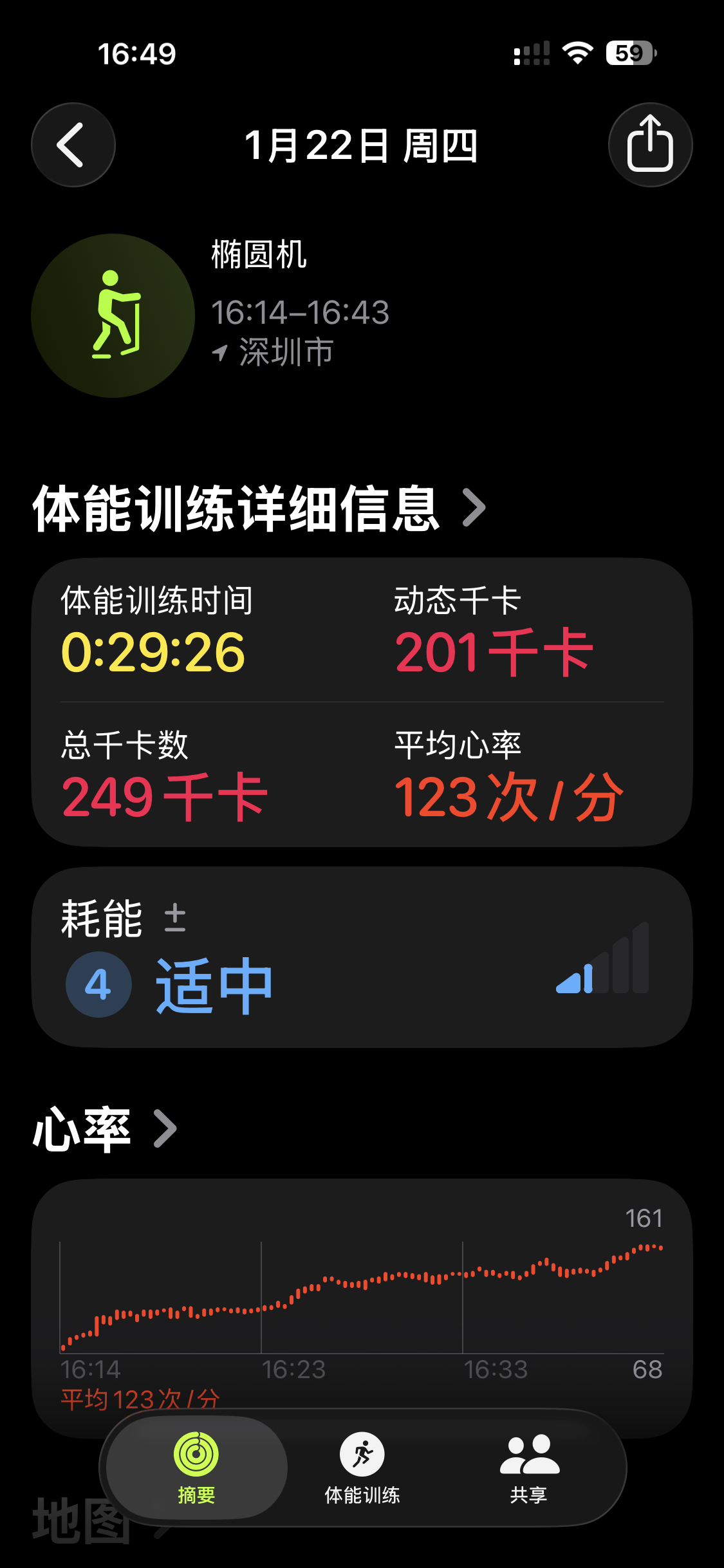The width and height of the screenshot is (724, 1568).
Task: Select the number 4 effort badge
Action: pos(97,983)
